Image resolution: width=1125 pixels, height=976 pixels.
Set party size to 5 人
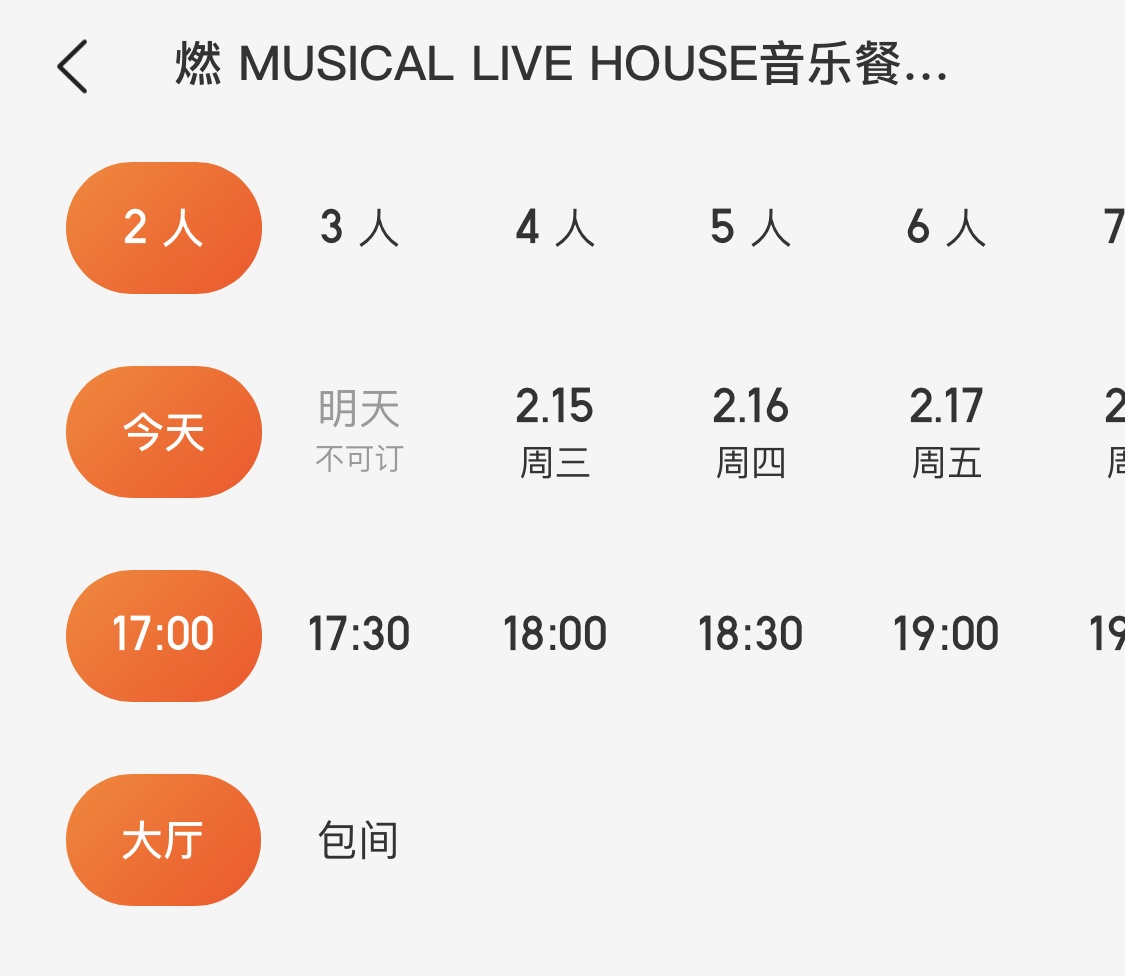(750, 228)
